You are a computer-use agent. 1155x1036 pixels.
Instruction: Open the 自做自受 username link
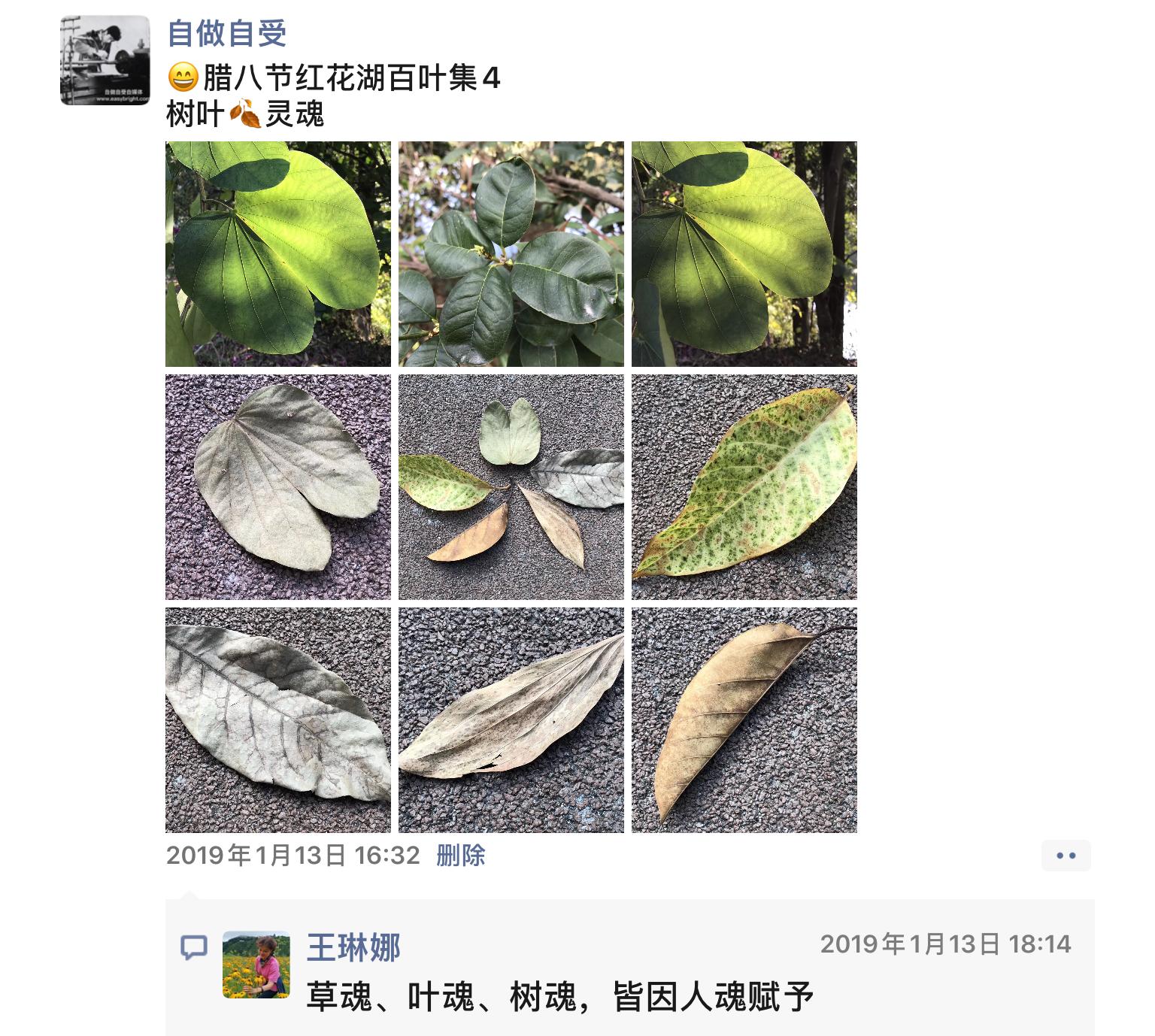[x=226, y=33]
